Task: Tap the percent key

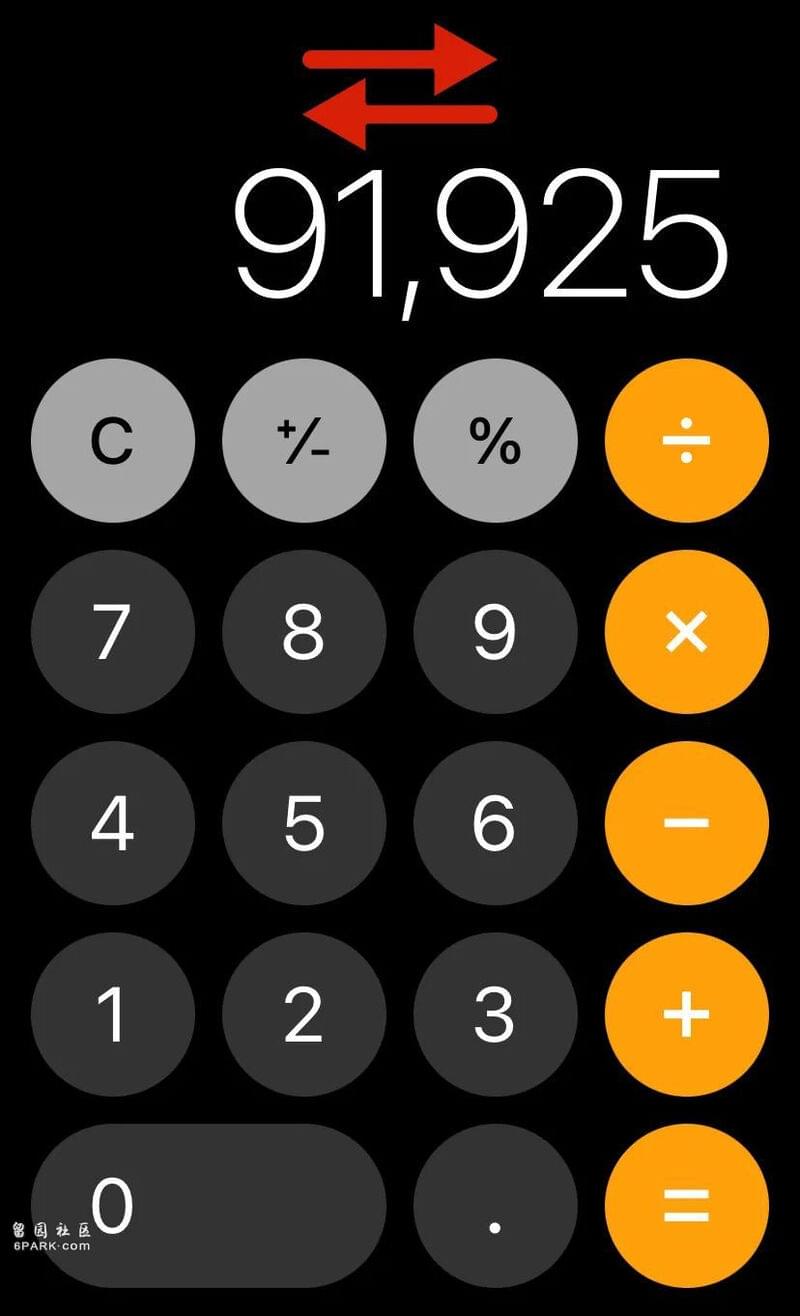Action: [496, 441]
